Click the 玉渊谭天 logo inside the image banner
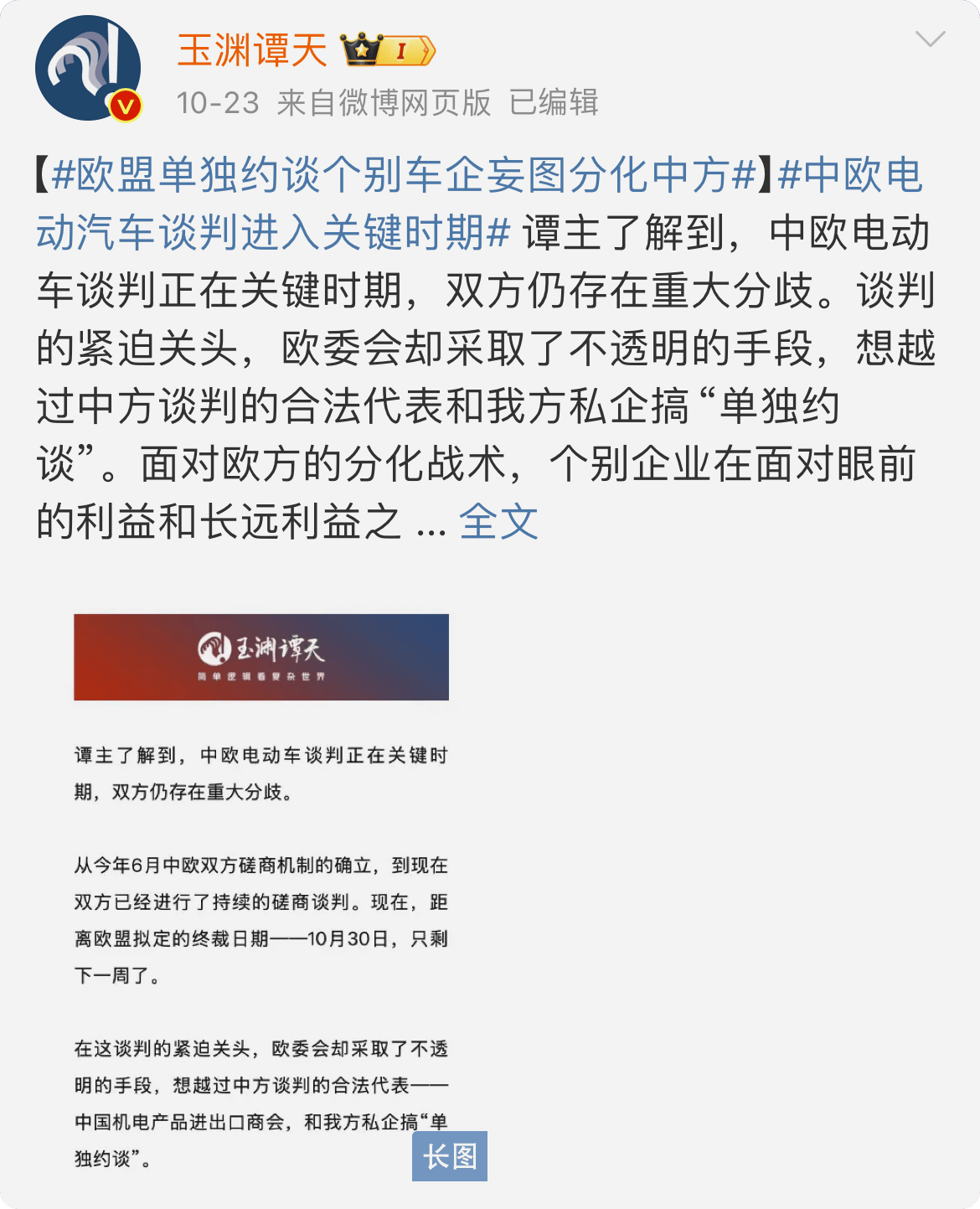This screenshot has width=980, height=1209. [261, 649]
